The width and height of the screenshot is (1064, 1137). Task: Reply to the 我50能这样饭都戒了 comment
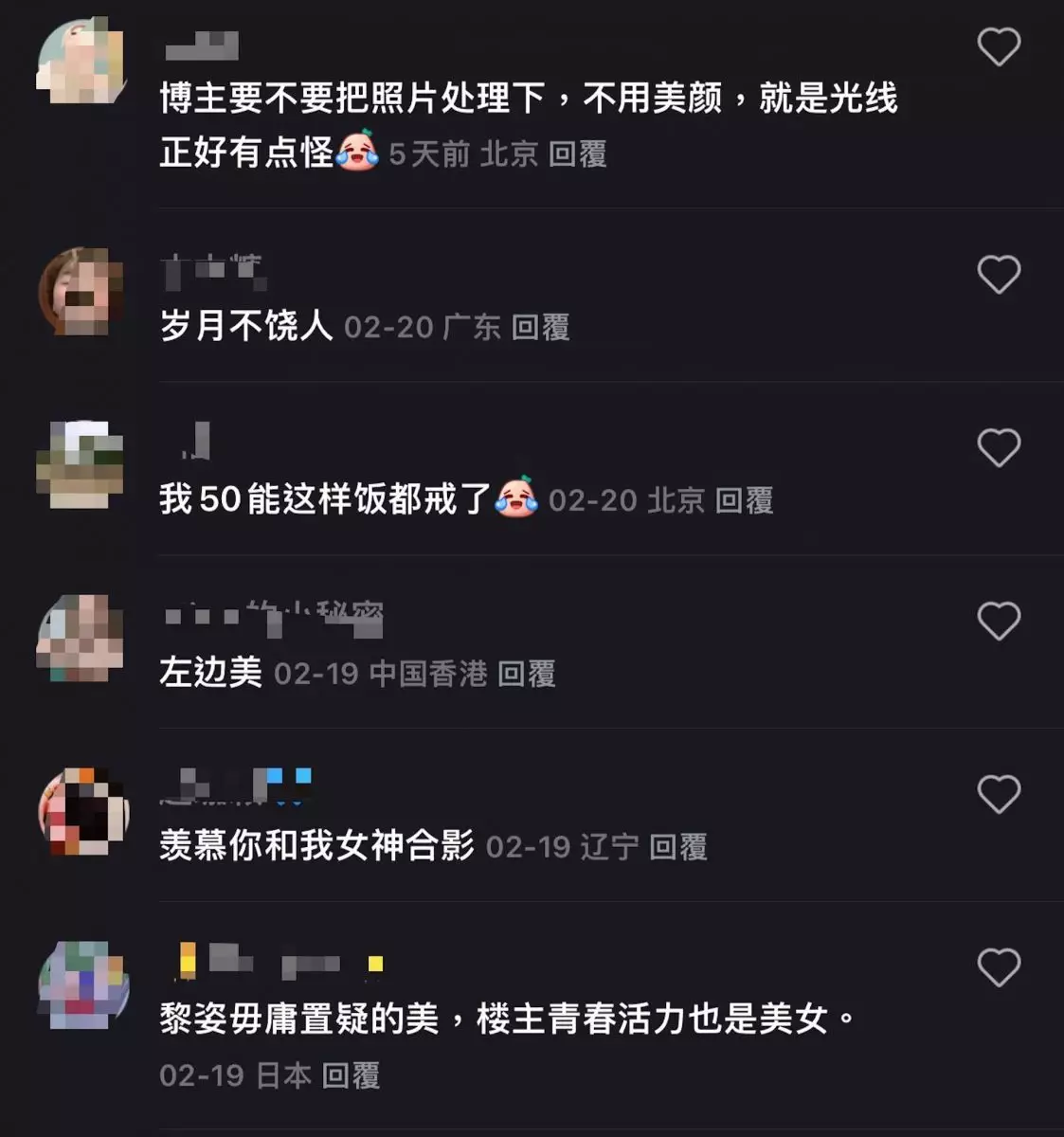744,500
